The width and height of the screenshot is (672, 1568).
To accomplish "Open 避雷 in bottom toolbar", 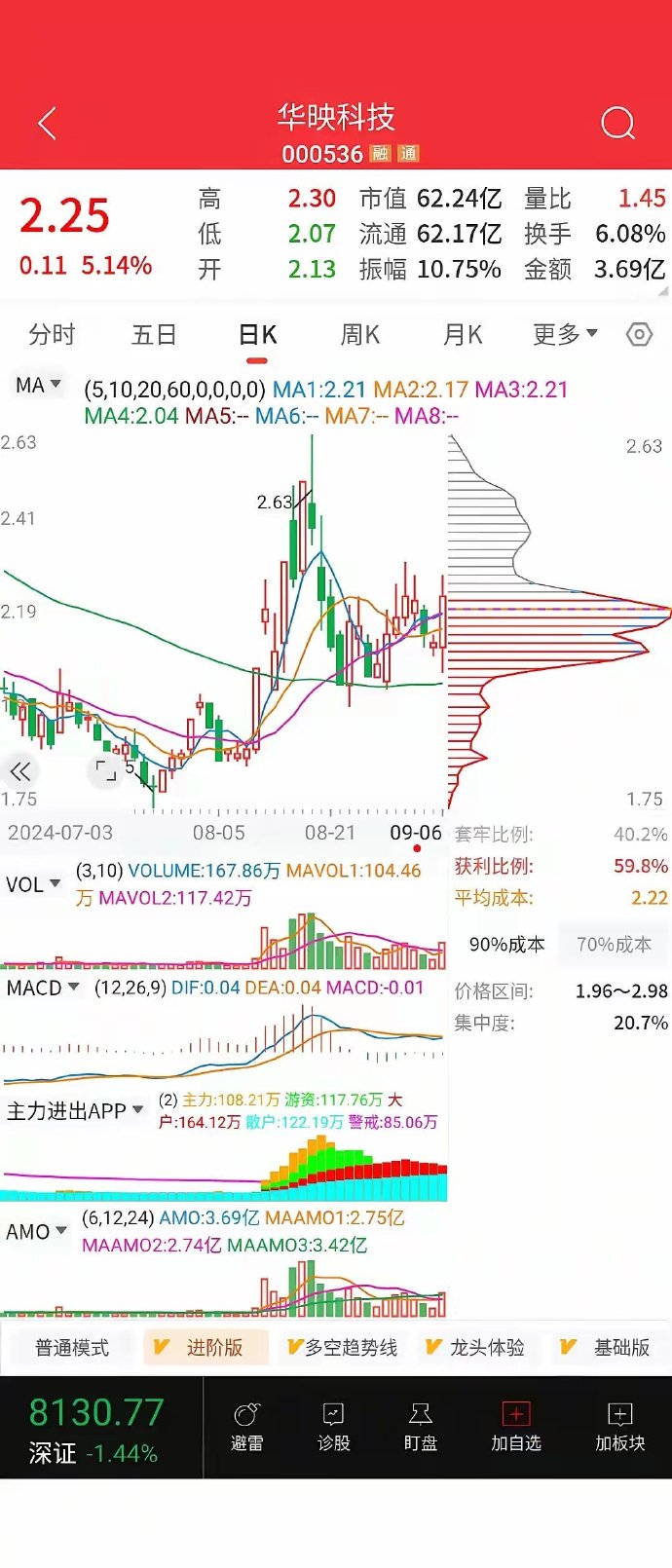I will 247,1427.
